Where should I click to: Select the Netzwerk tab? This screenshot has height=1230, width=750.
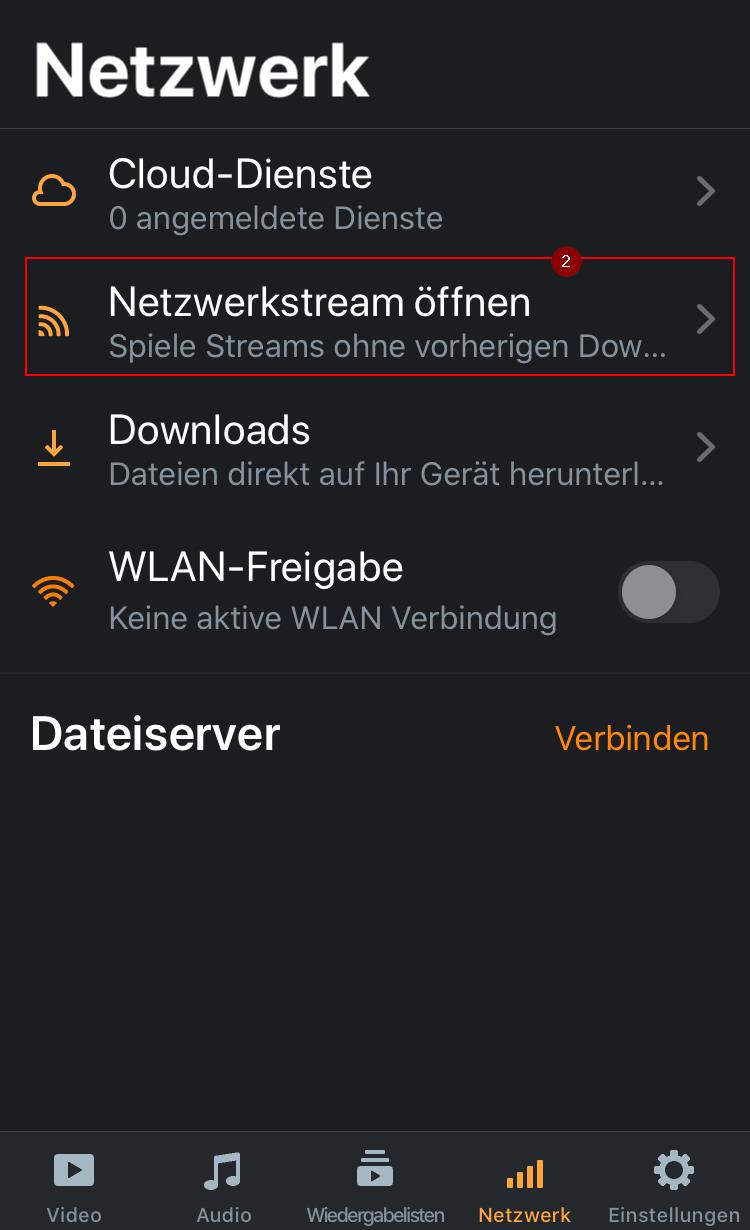(x=525, y=1186)
